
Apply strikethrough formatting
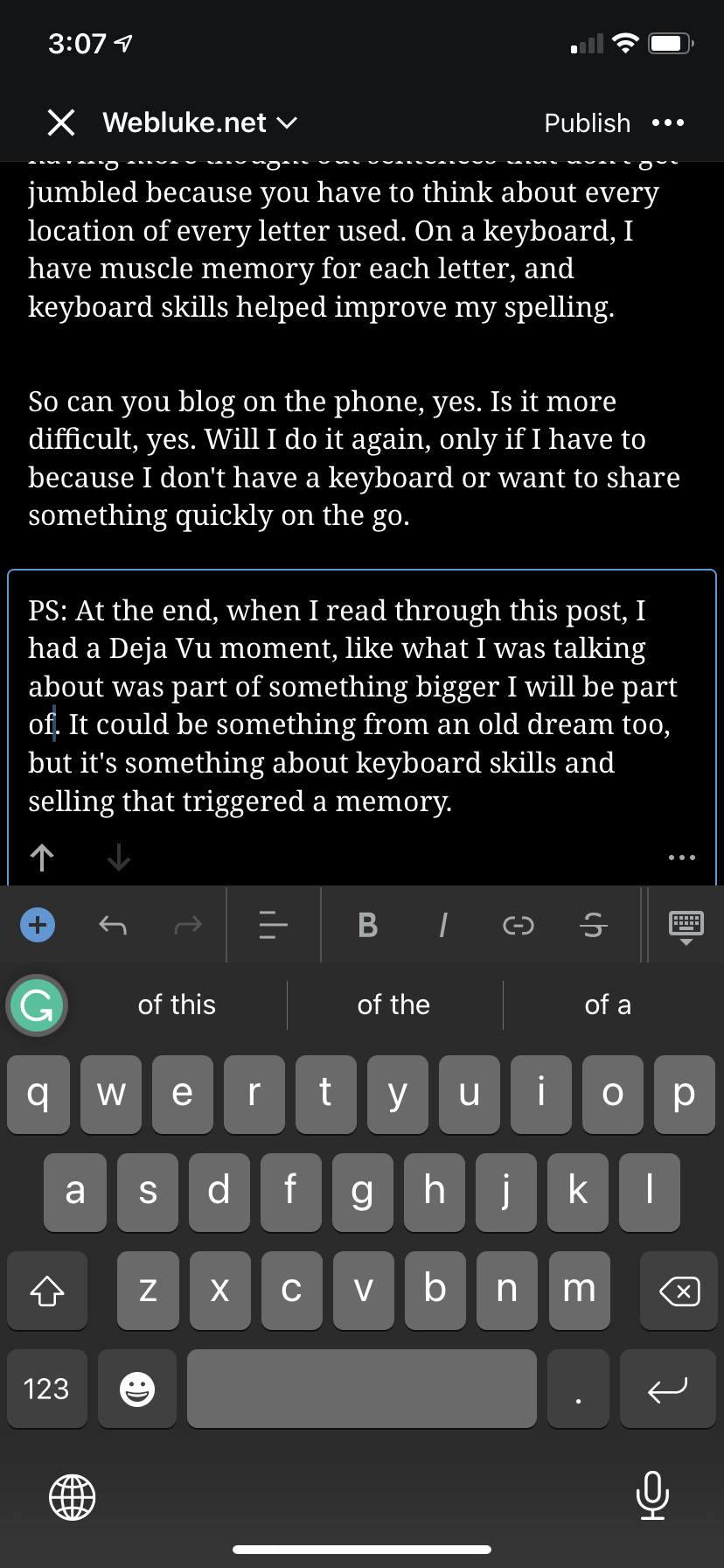(x=593, y=924)
